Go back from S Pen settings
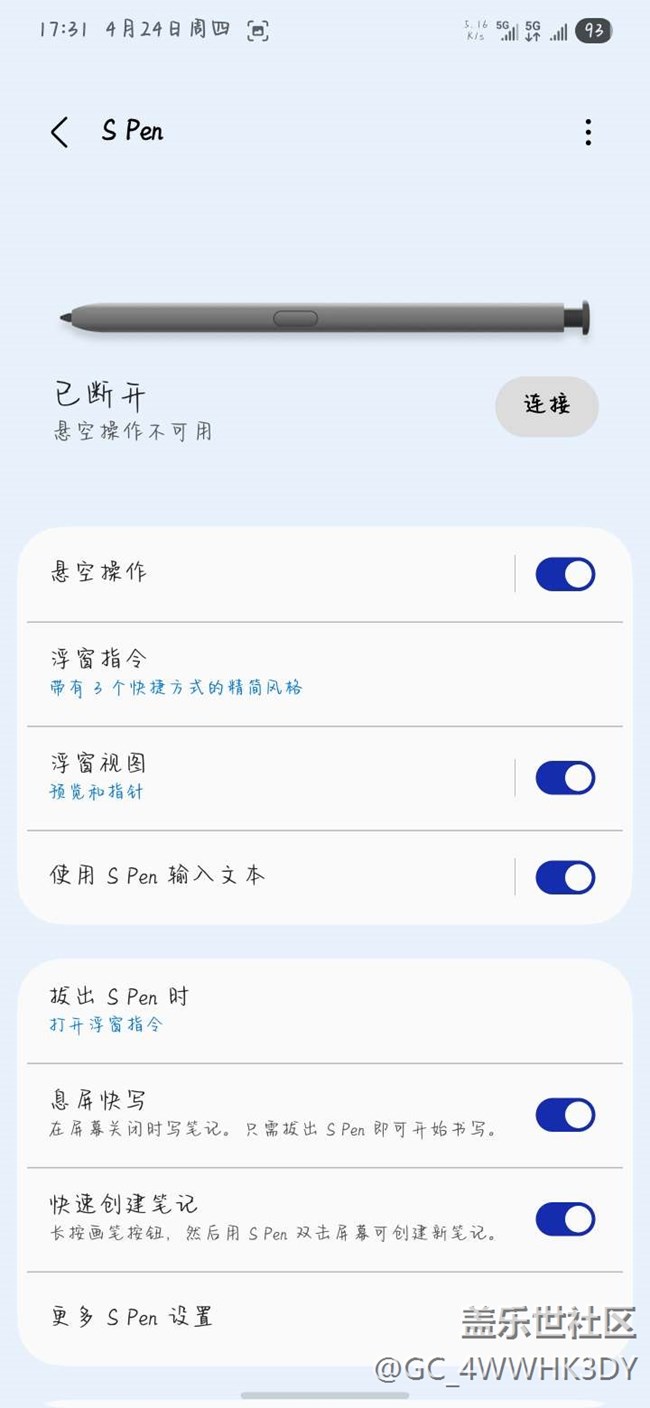The image size is (650, 1408). [x=60, y=132]
